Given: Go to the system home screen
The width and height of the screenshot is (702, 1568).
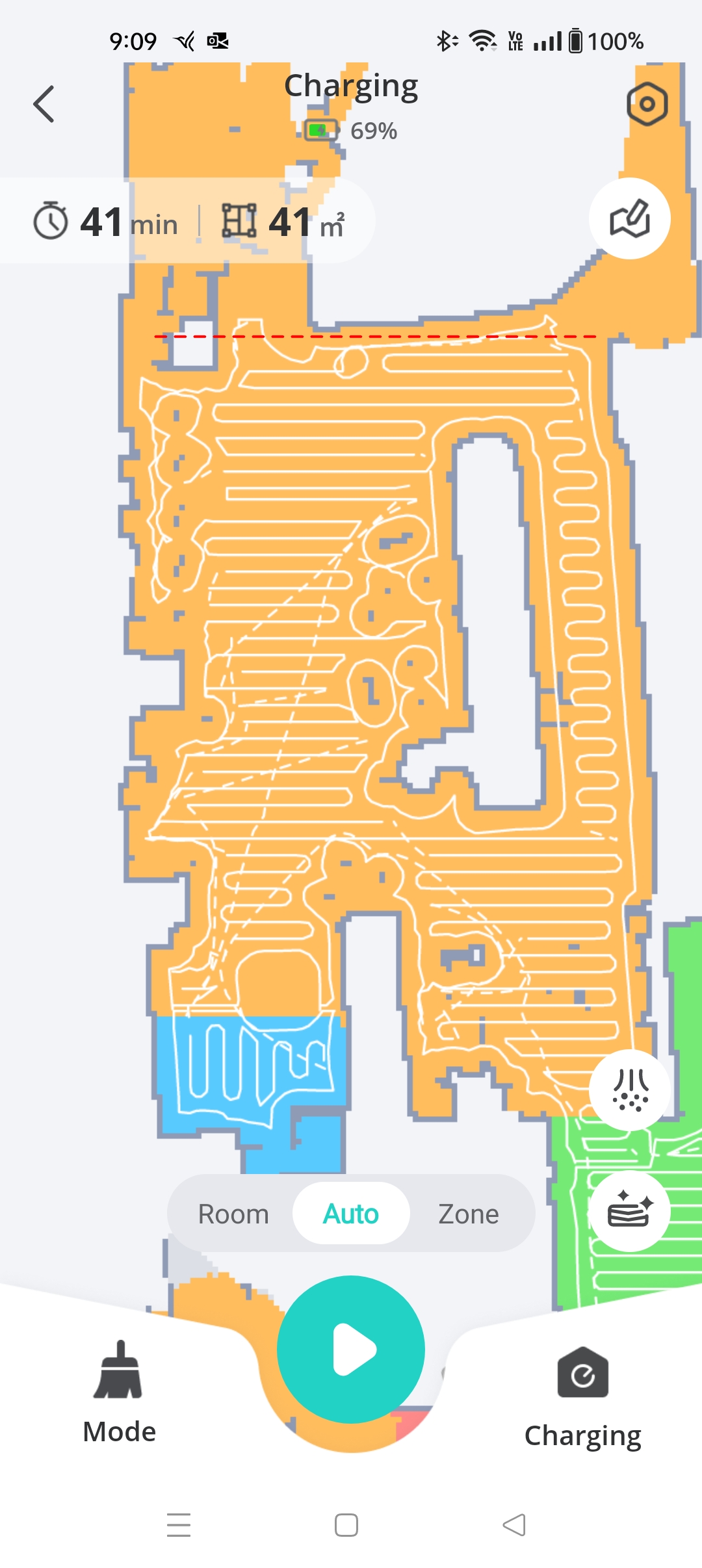Looking at the screenshot, I should 346,1524.
